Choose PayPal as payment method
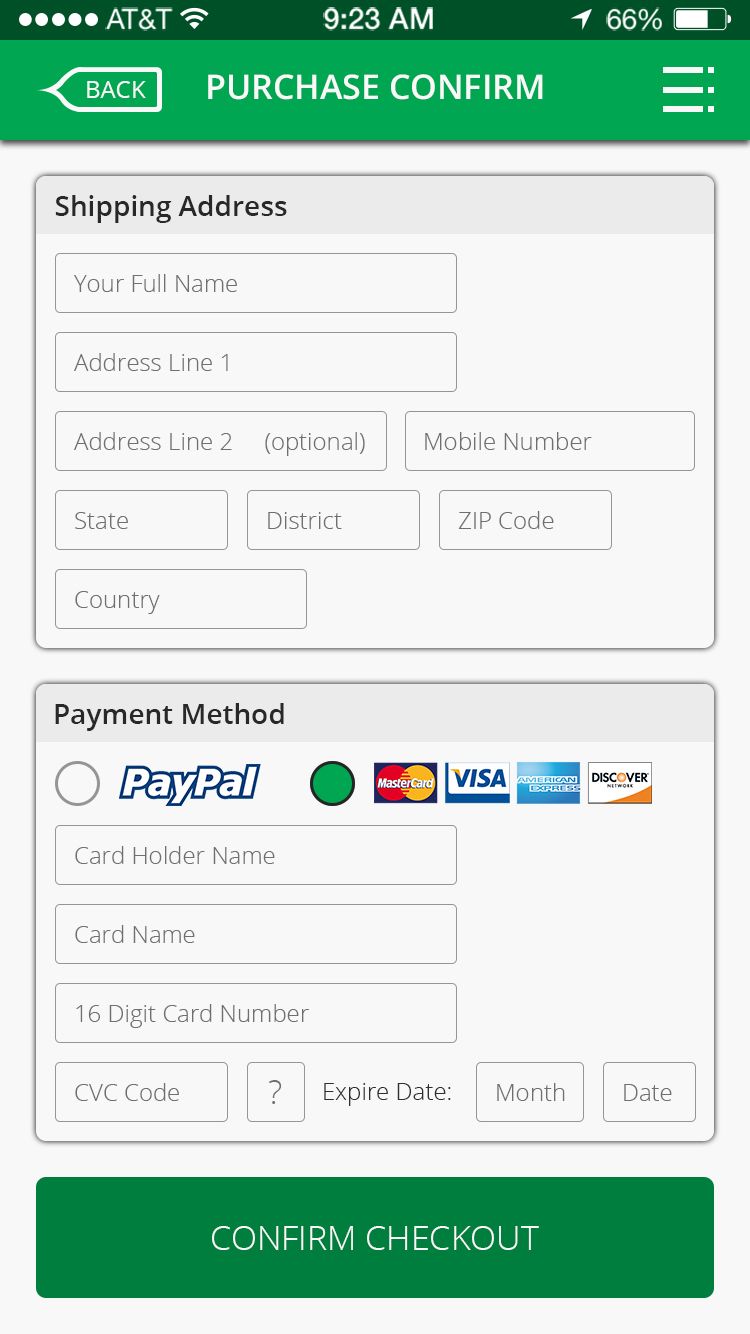The width and height of the screenshot is (750, 1334). point(78,784)
